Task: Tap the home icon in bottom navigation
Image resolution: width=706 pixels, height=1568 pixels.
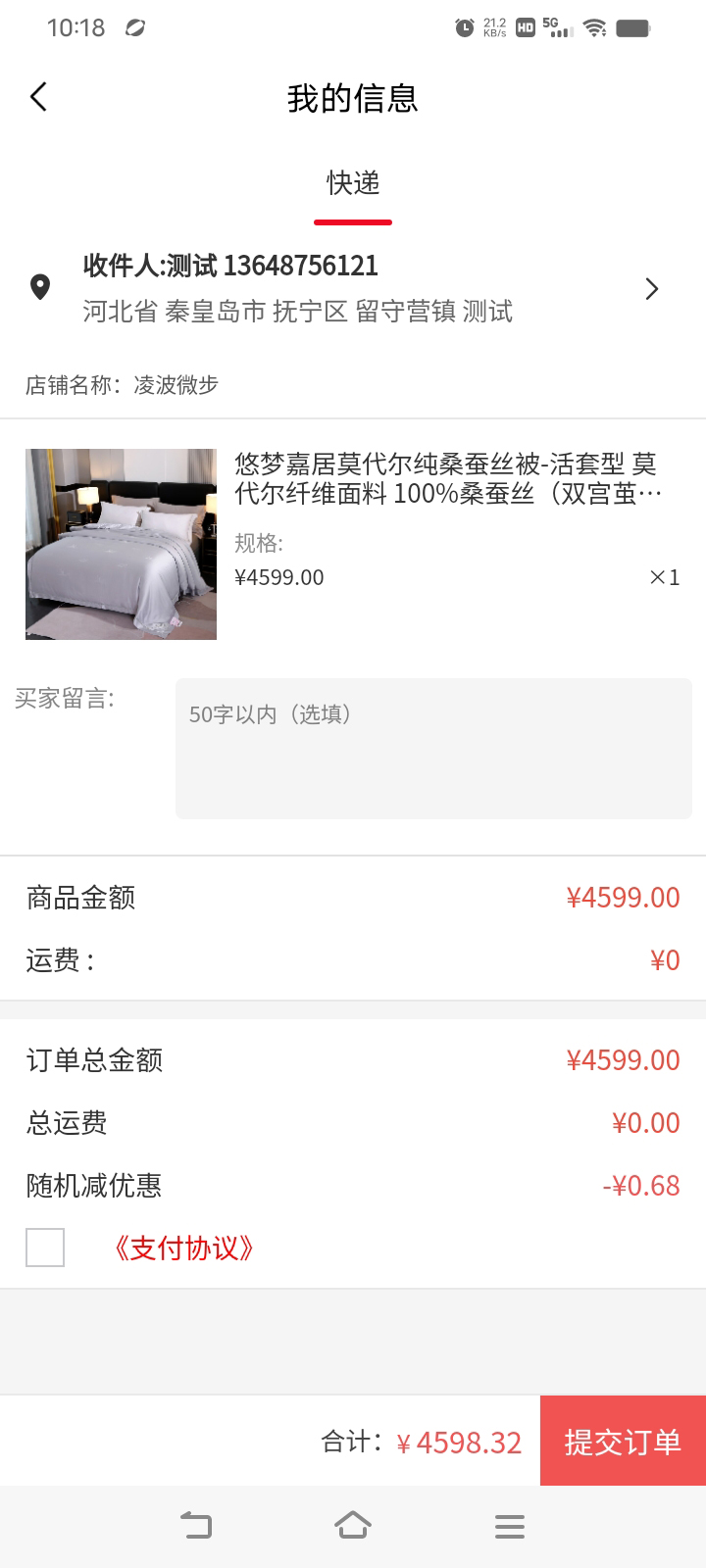Action: point(353,1525)
